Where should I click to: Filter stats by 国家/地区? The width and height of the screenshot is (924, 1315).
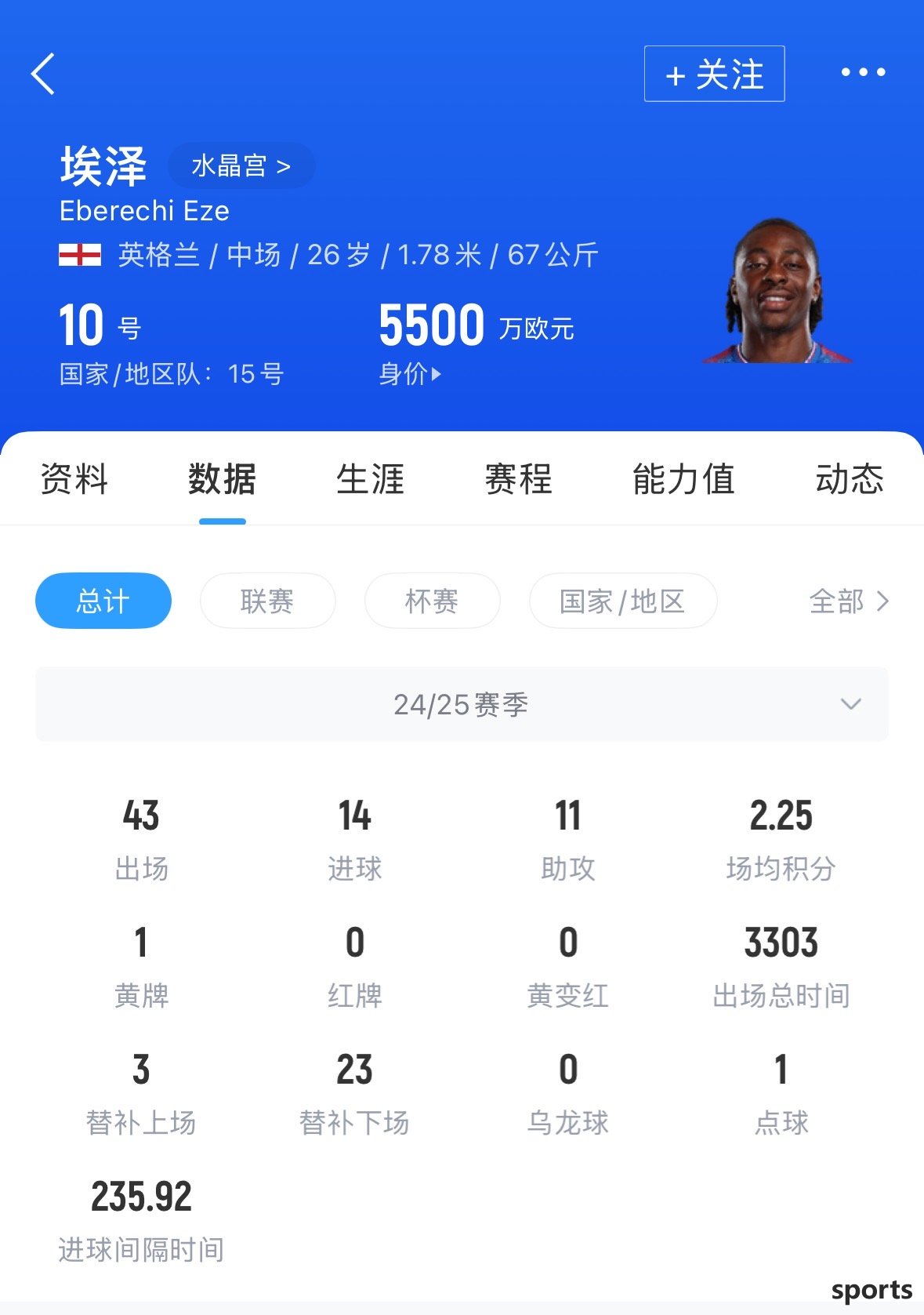(x=622, y=601)
